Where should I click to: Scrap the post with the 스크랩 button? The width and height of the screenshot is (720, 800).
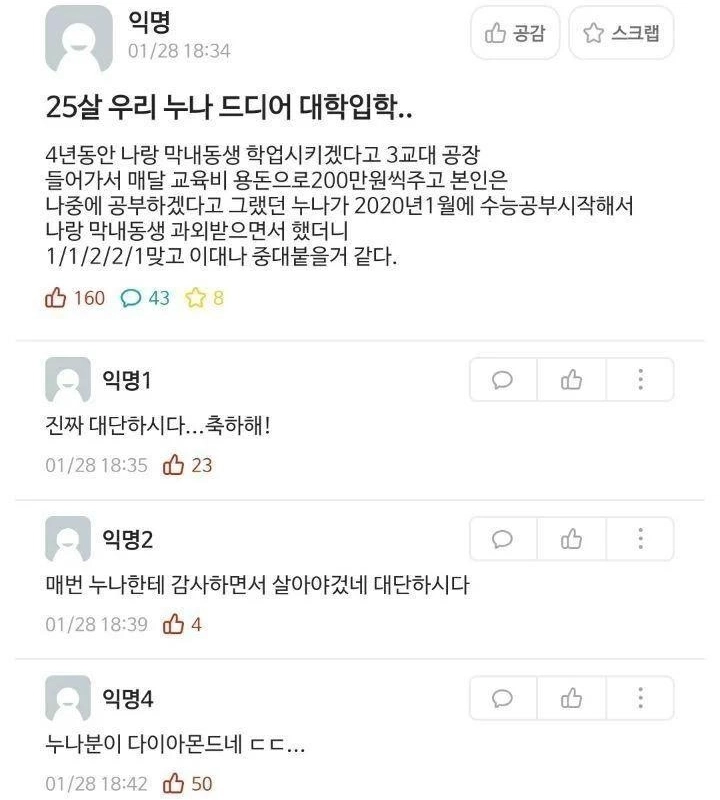(621, 34)
